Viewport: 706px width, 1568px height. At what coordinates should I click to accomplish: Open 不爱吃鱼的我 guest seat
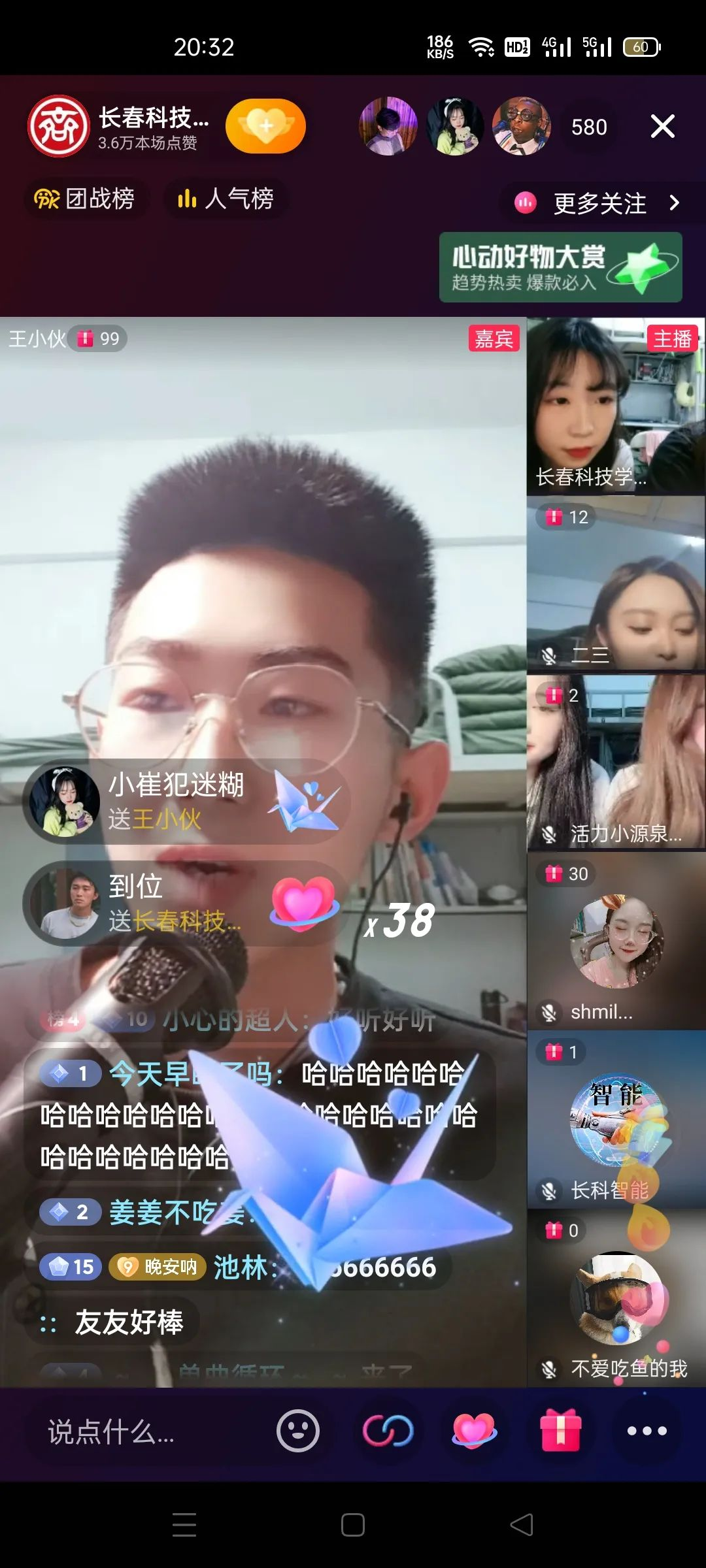[x=615, y=1298]
